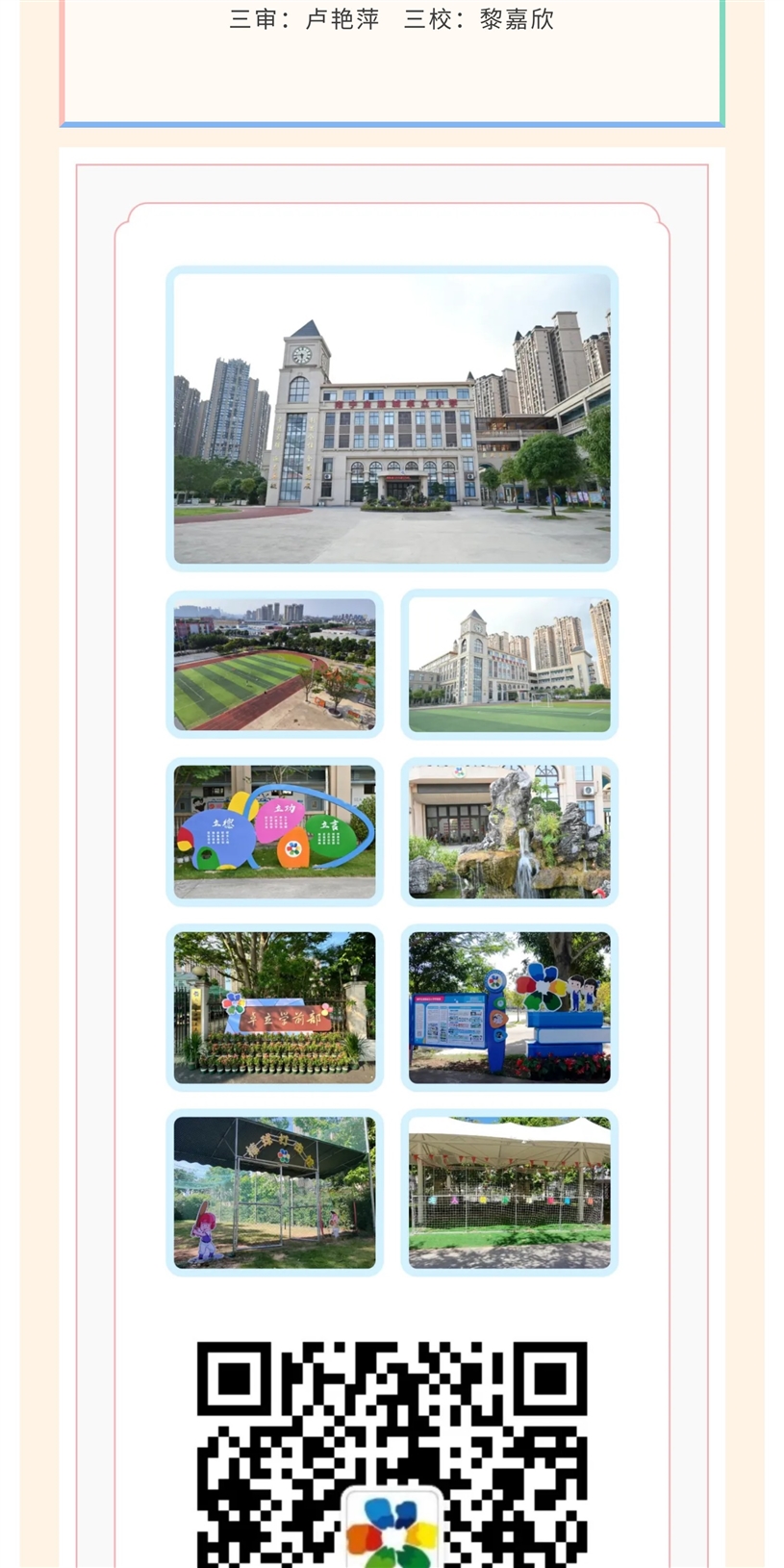Open the dark canopy play area photo
This screenshot has width=784, height=1568.
(x=274, y=1192)
